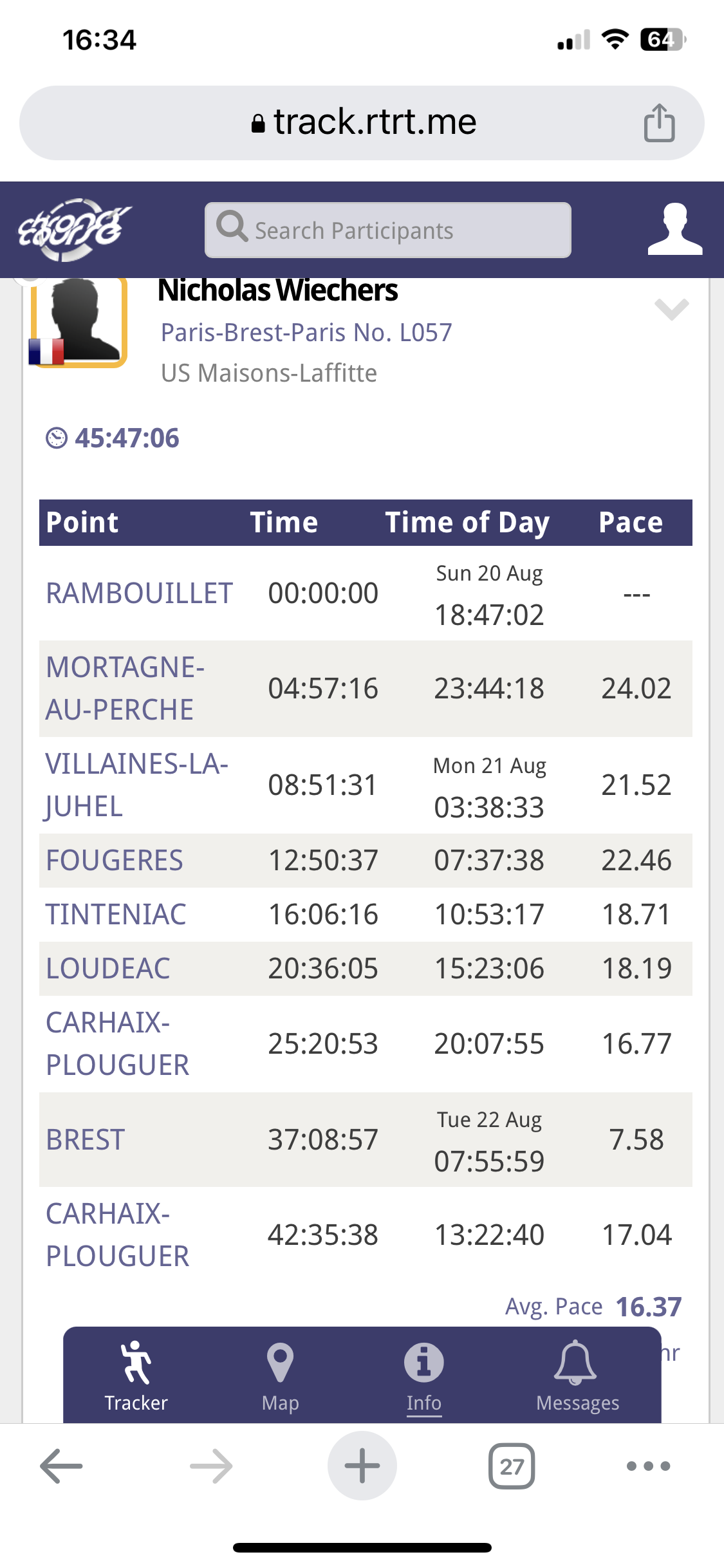Open the BREST checkpoint
Image resolution: width=724 pixels, height=1568 pixels.
(x=85, y=1140)
